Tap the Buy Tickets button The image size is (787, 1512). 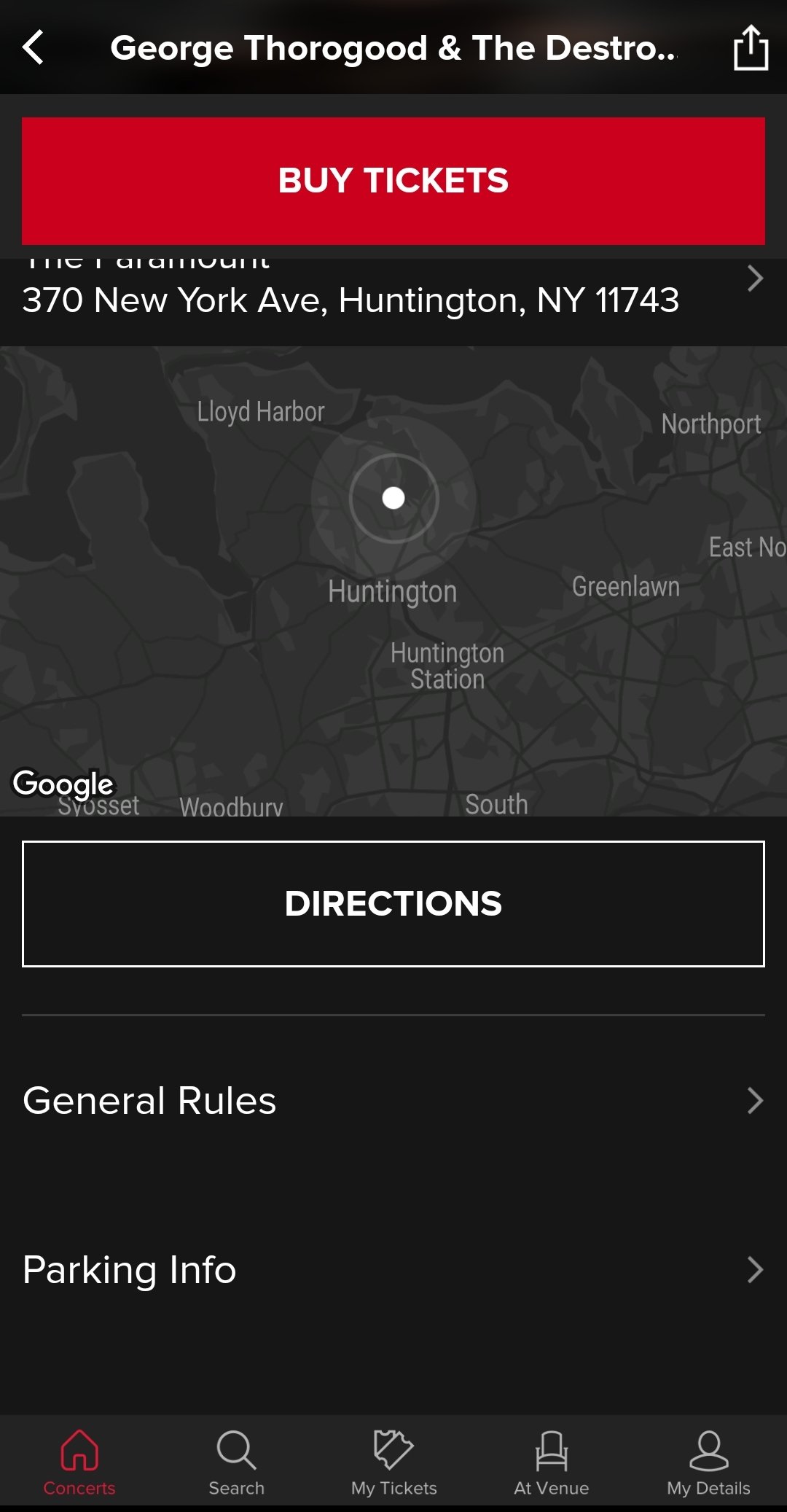click(393, 181)
